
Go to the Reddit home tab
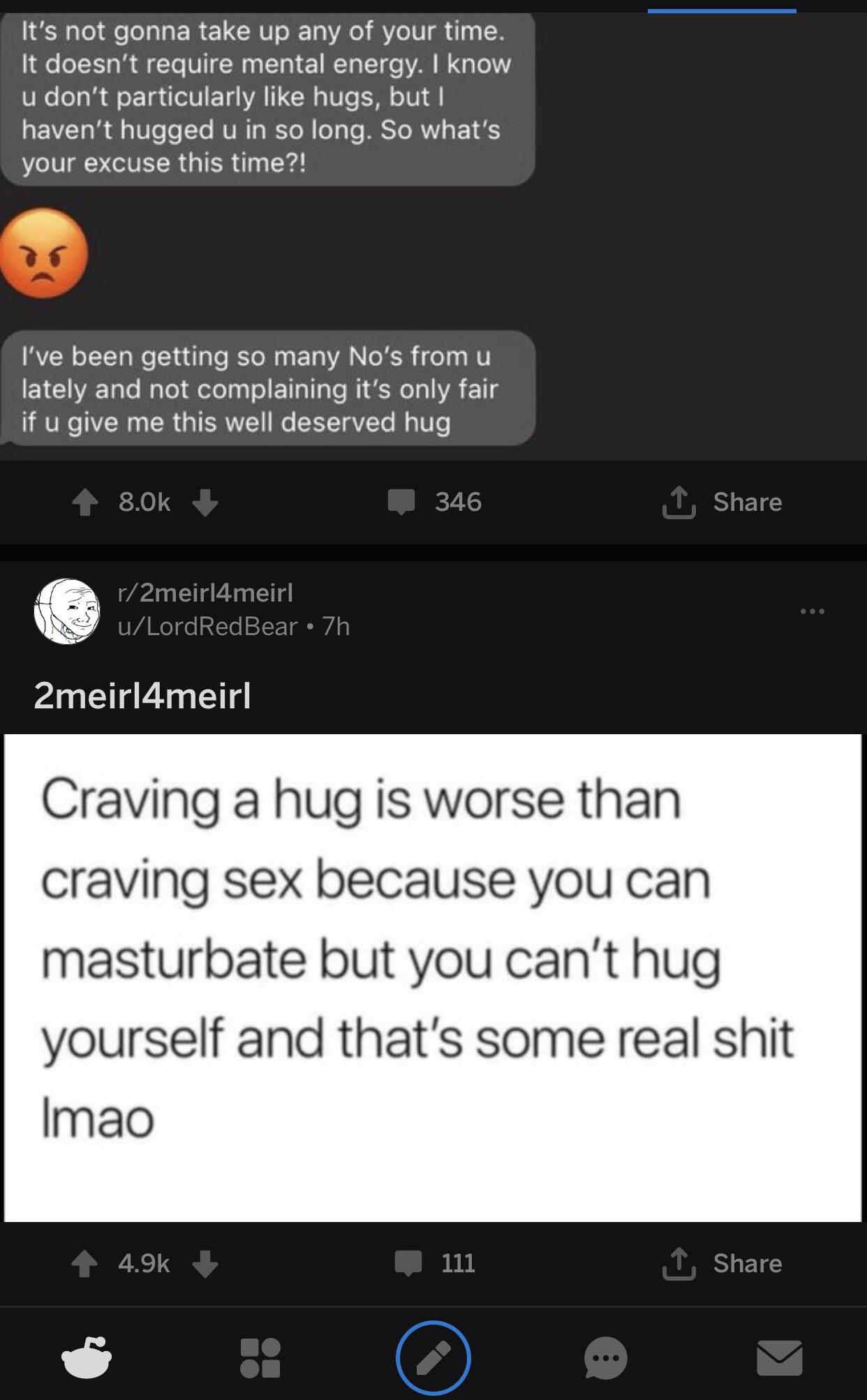(87, 1358)
